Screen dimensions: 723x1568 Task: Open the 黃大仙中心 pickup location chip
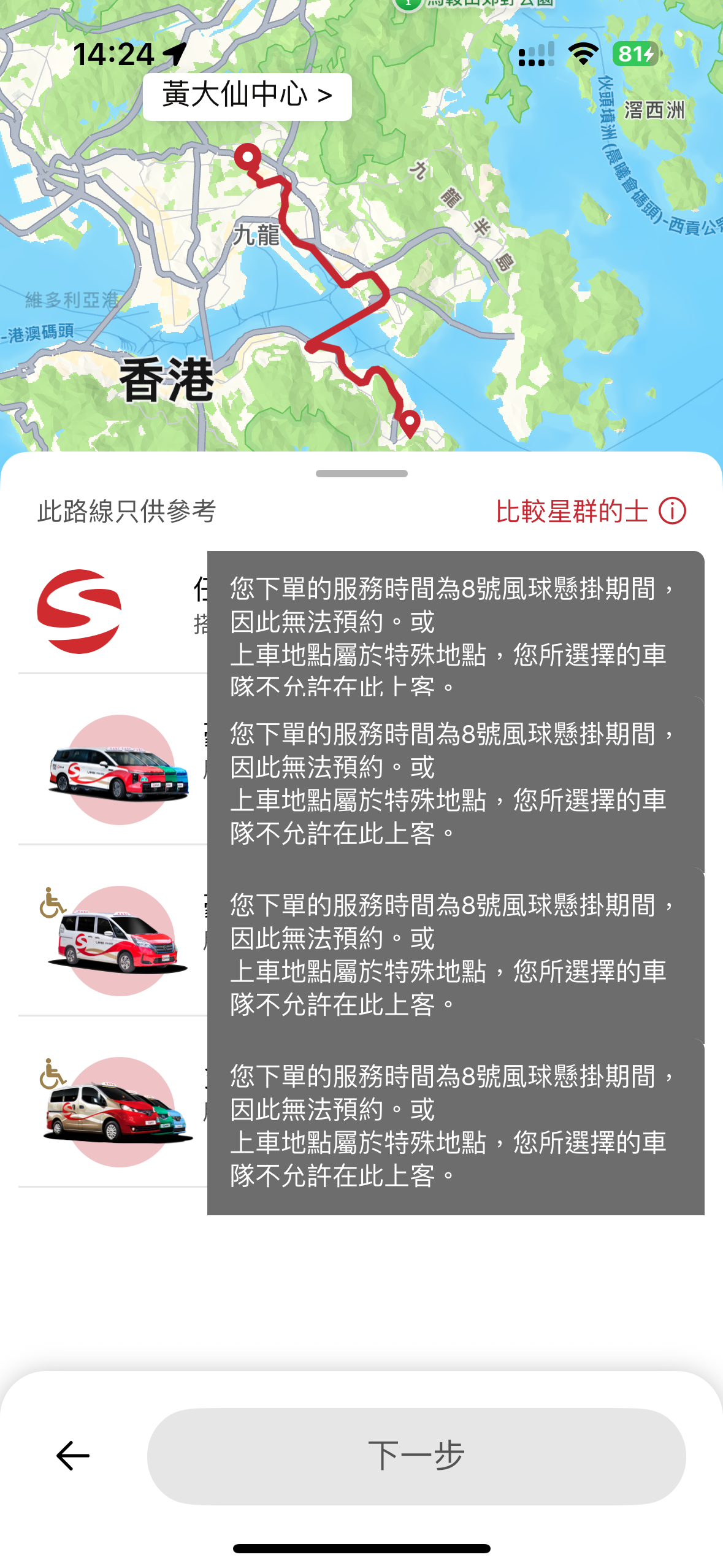click(x=247, y=96)
